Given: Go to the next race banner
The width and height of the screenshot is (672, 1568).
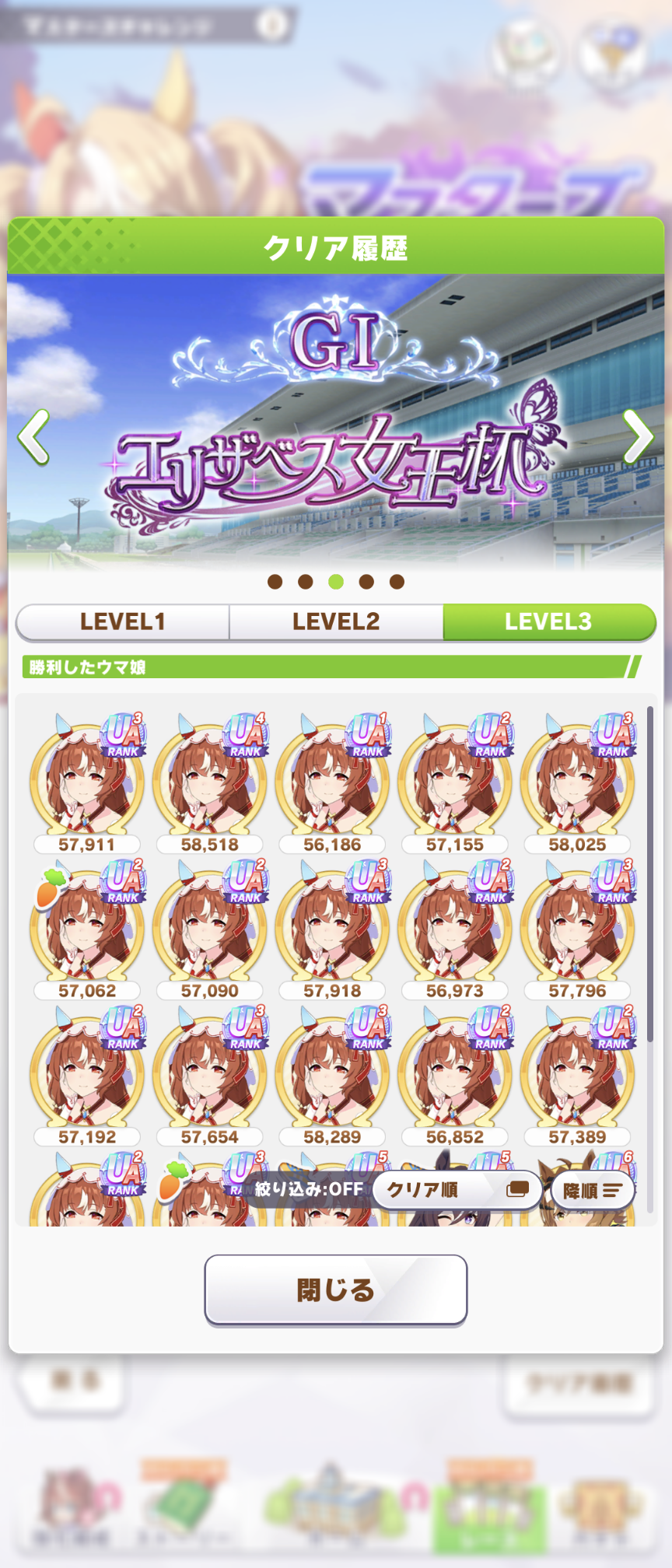Looking at the screenshot, I should [638, 437].
